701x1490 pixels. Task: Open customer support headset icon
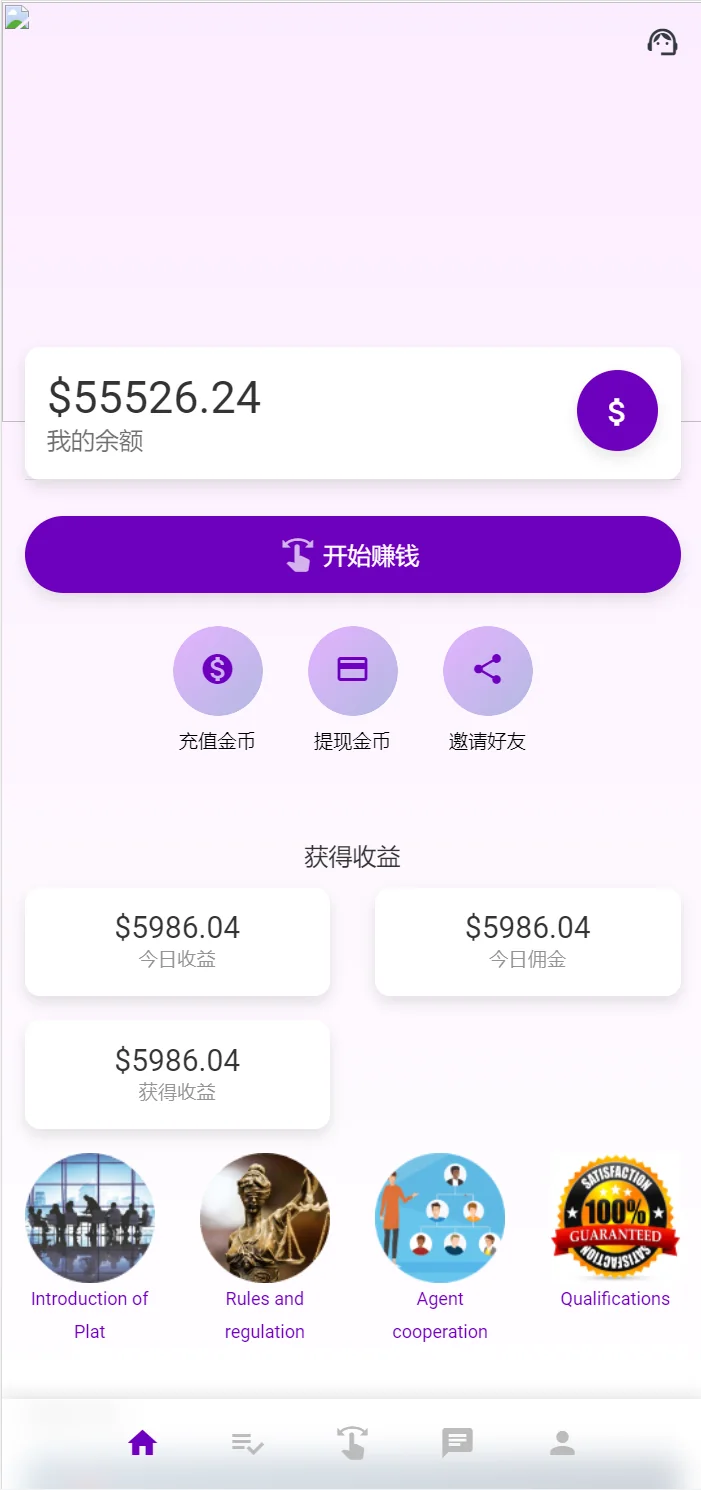pos(662,42)
